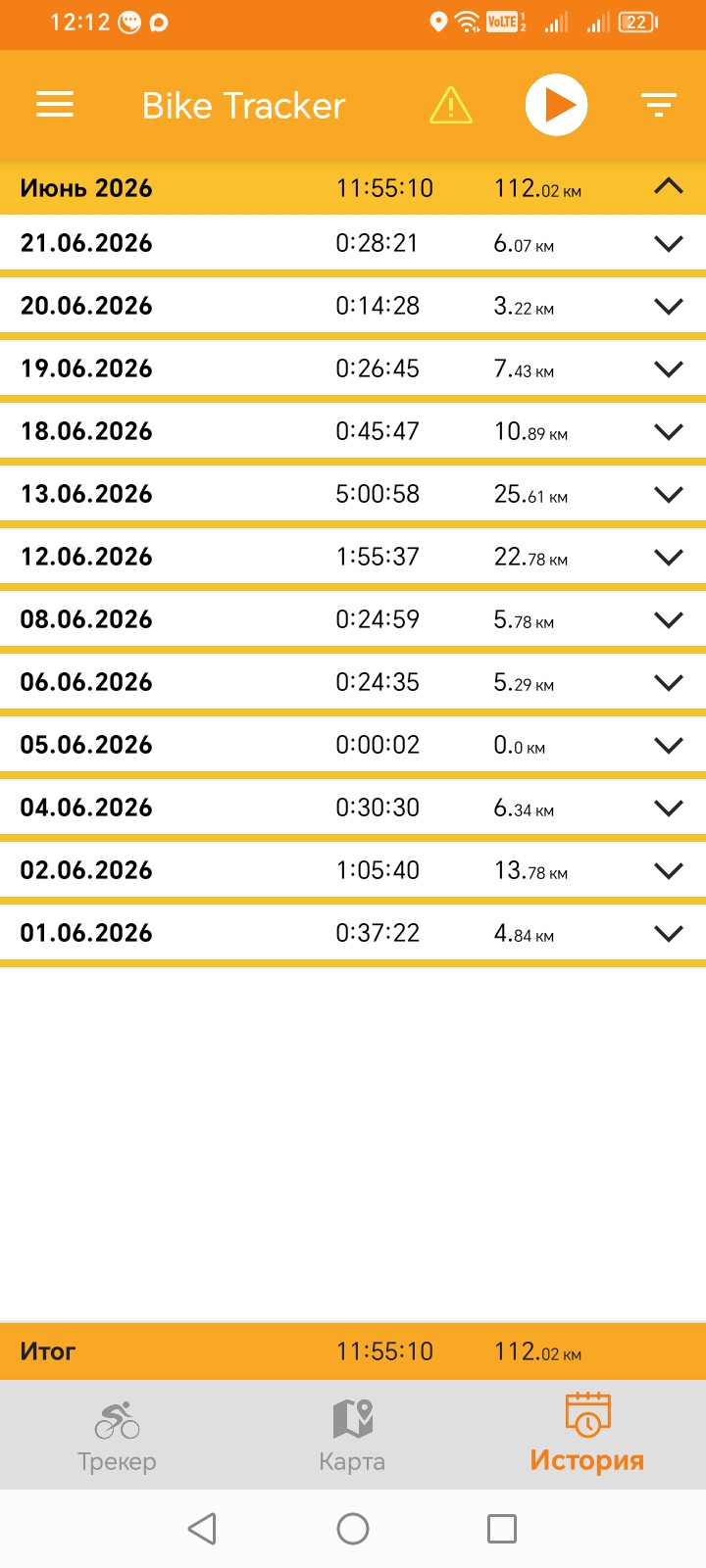Open the hamburger drawer menu
The height and width of the screenshot is (1568, 706).
pos(55,105)
